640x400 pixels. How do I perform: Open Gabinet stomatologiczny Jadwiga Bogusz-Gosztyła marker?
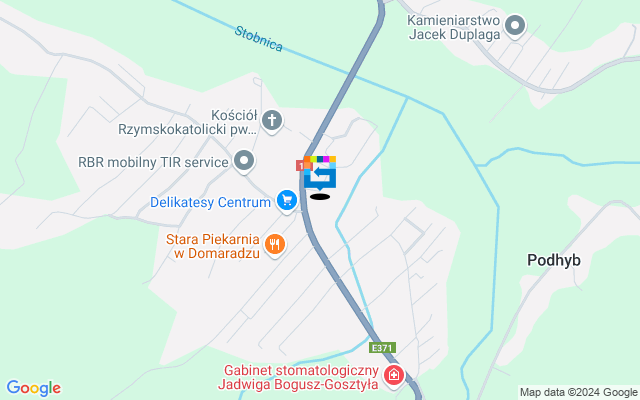click(x=394, y=377)
